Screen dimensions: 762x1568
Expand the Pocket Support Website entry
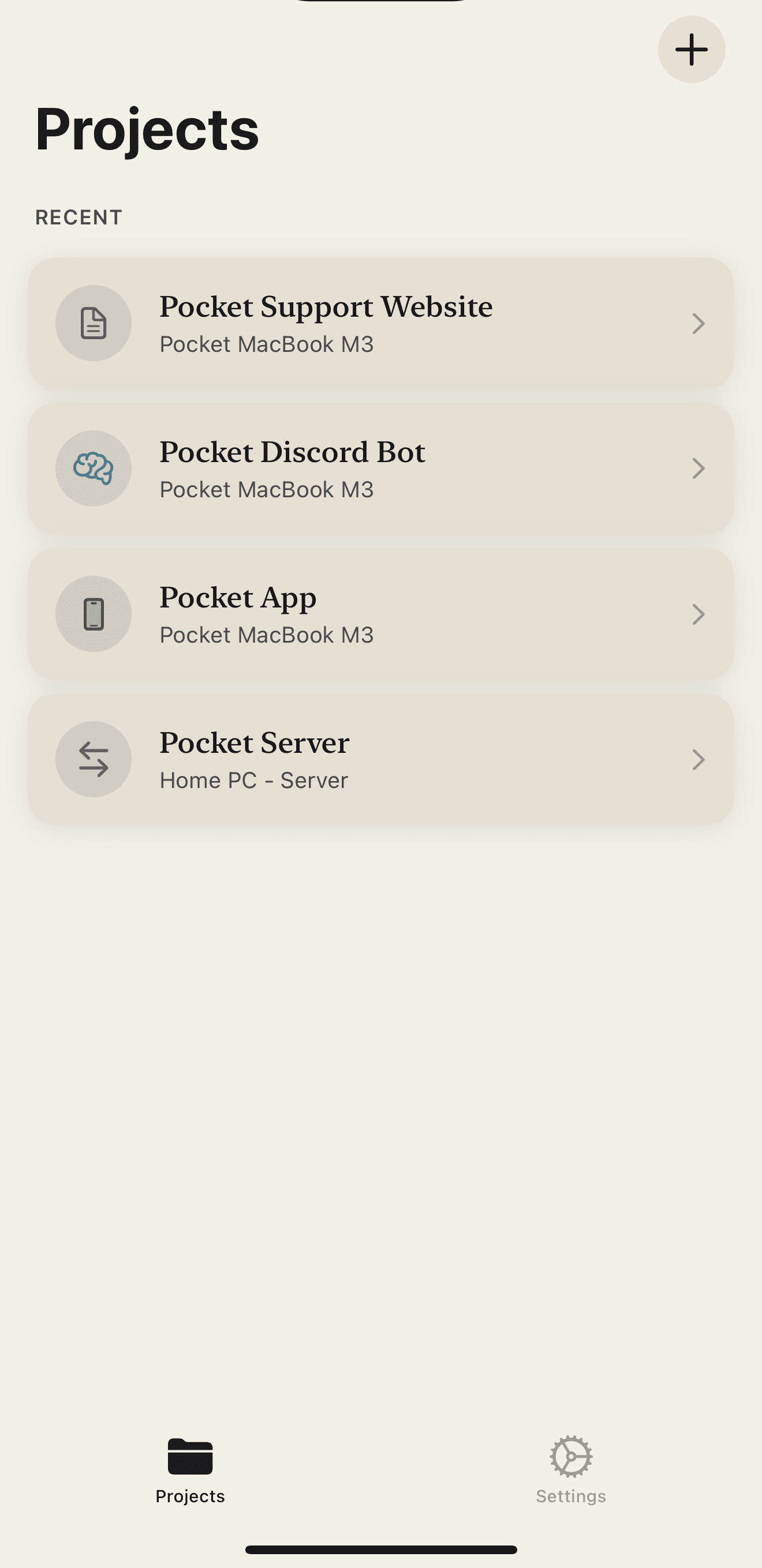point(698,323)
